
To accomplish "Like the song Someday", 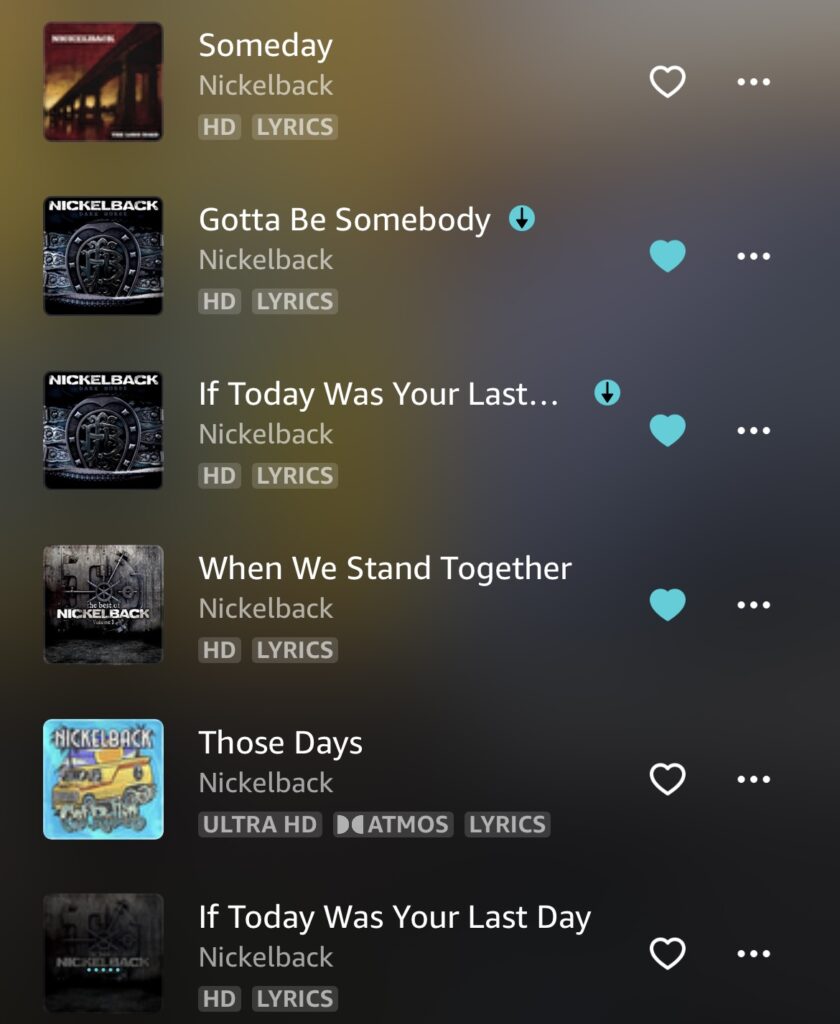I will click(667, 82).
